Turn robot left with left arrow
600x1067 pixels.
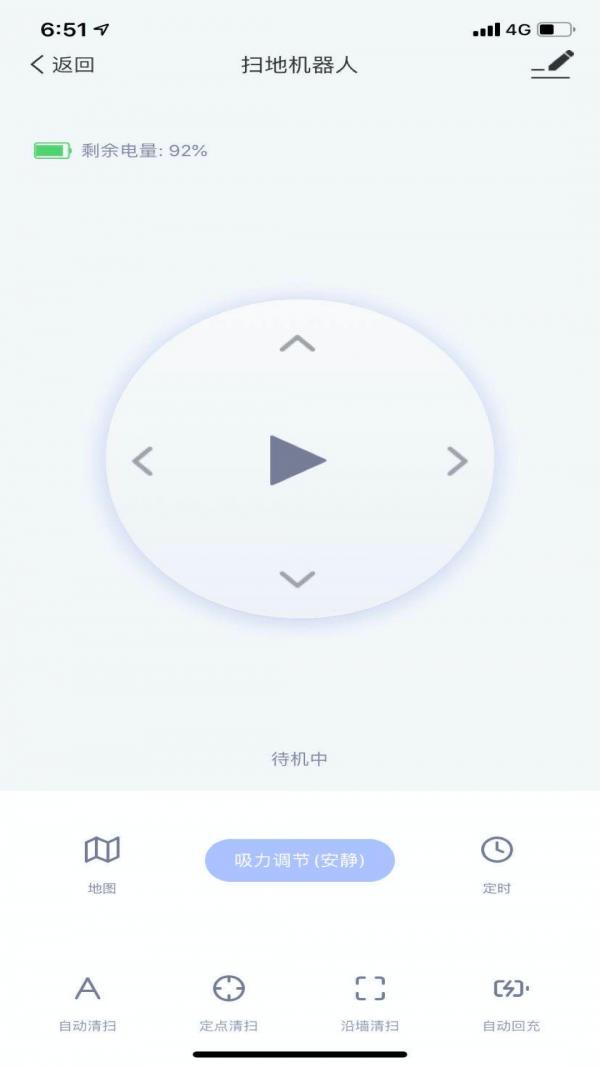tap(143, 461)
